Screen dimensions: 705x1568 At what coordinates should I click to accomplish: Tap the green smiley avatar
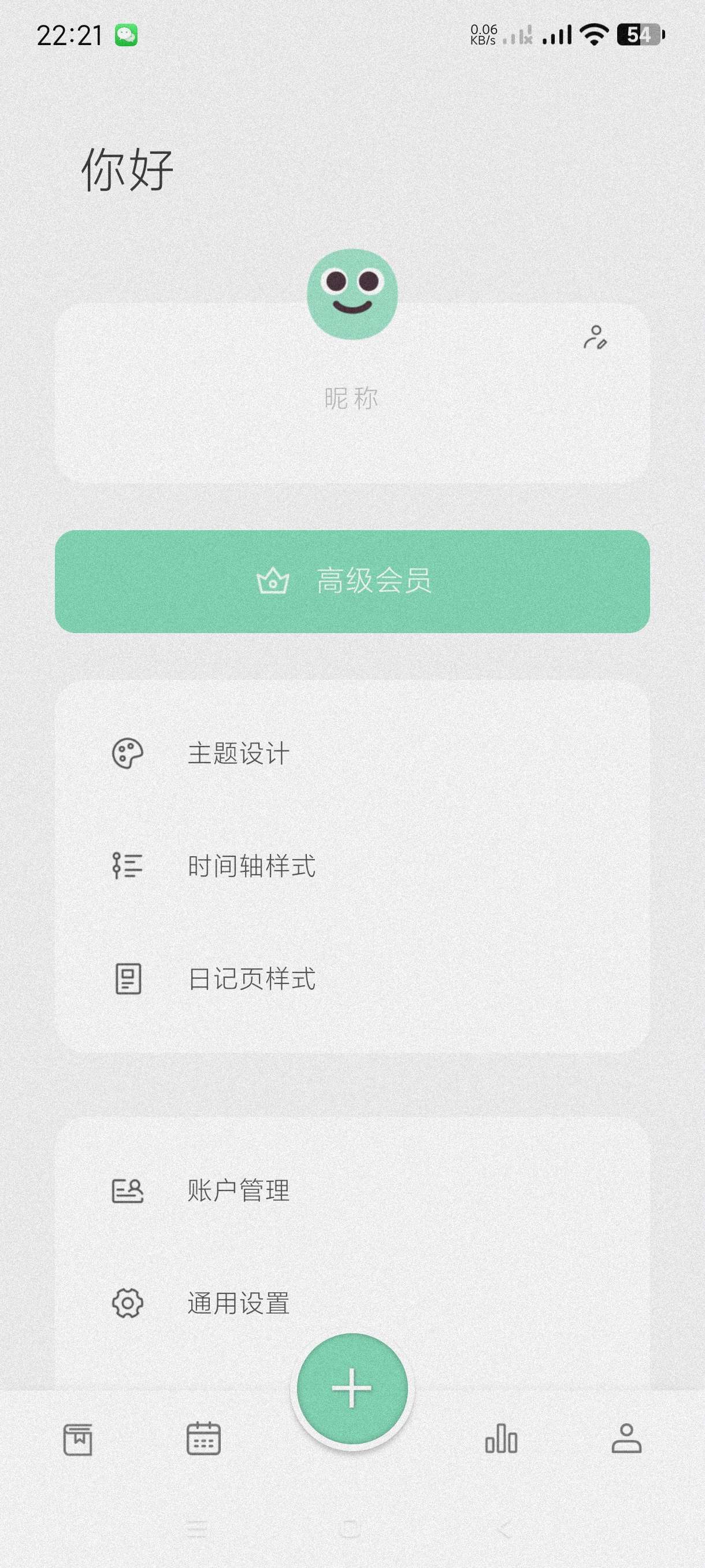pos(352,294)
